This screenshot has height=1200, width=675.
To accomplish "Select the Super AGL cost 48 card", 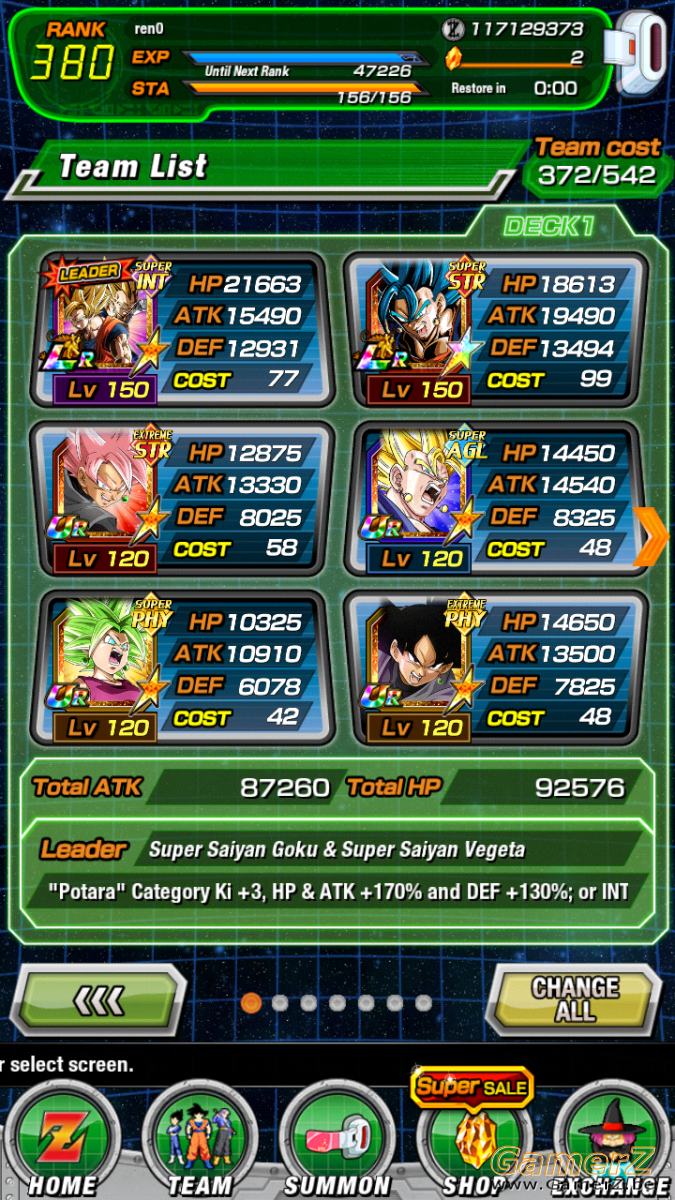I will pos(496,497).
